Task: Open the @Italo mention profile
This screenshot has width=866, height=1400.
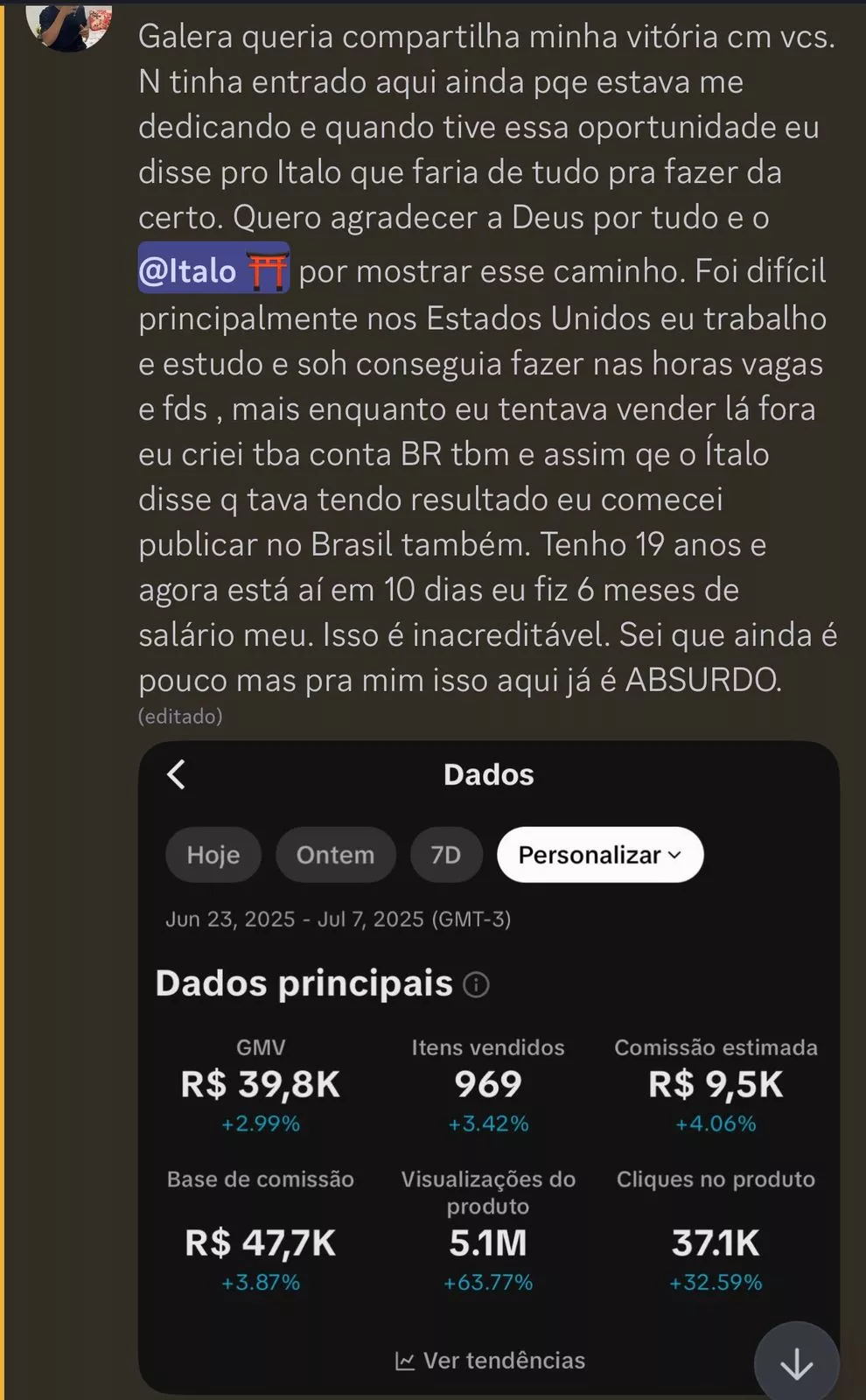Action: pyautogui.click(x=213, y=270)
